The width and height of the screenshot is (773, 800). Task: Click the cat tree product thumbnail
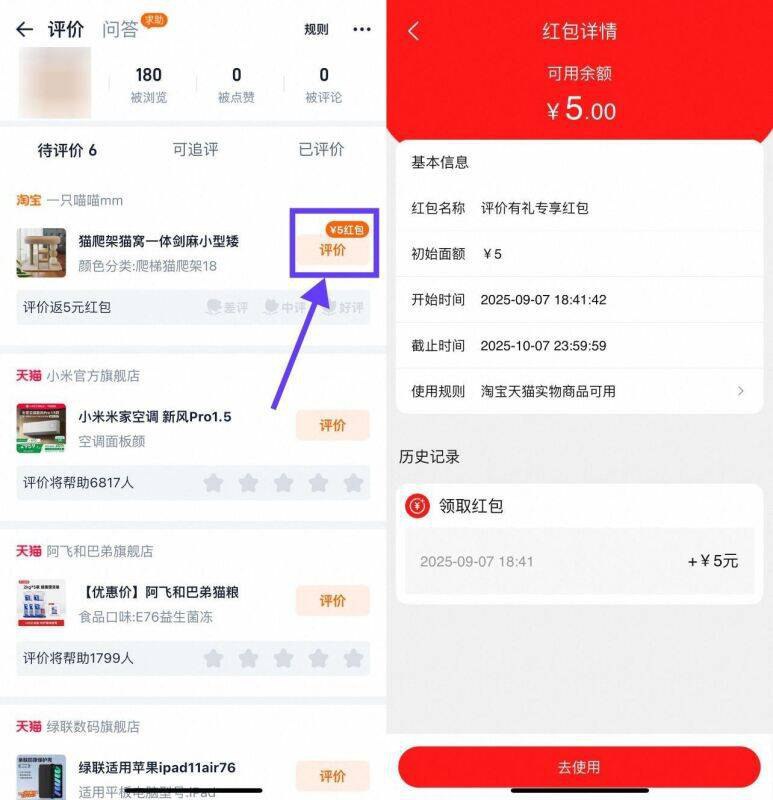(40, 252)
